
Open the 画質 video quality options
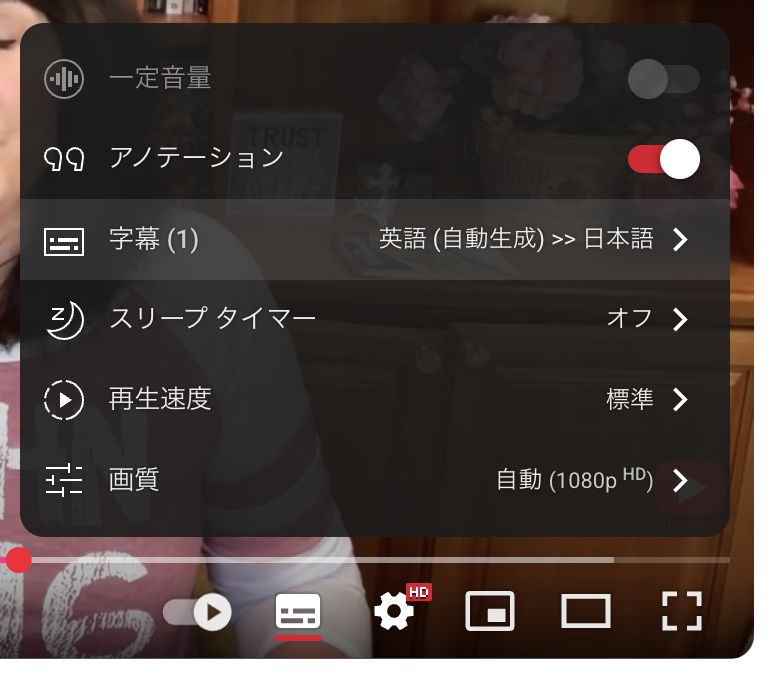374,480
